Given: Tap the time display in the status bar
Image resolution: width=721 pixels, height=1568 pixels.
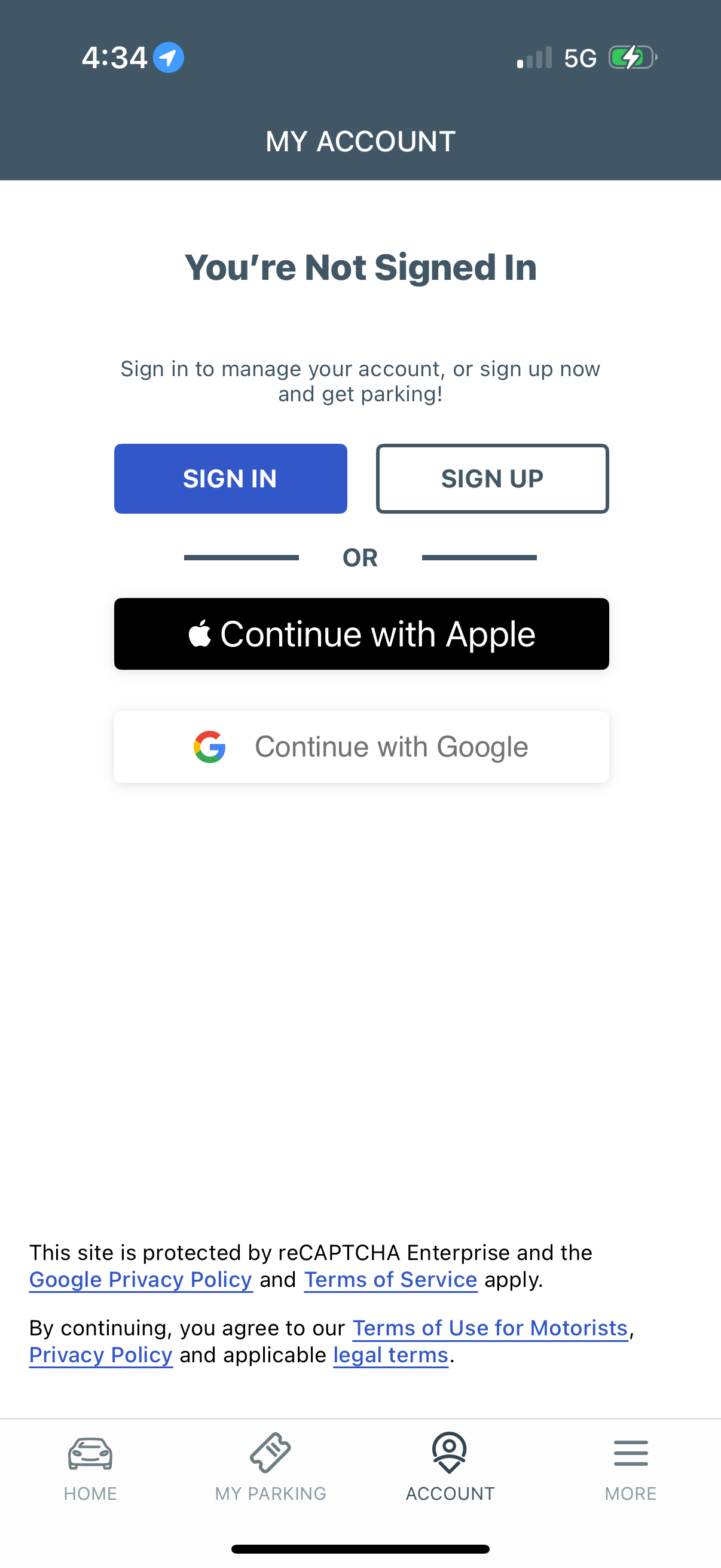Looking at the screenshot, I should coord(115,57).
